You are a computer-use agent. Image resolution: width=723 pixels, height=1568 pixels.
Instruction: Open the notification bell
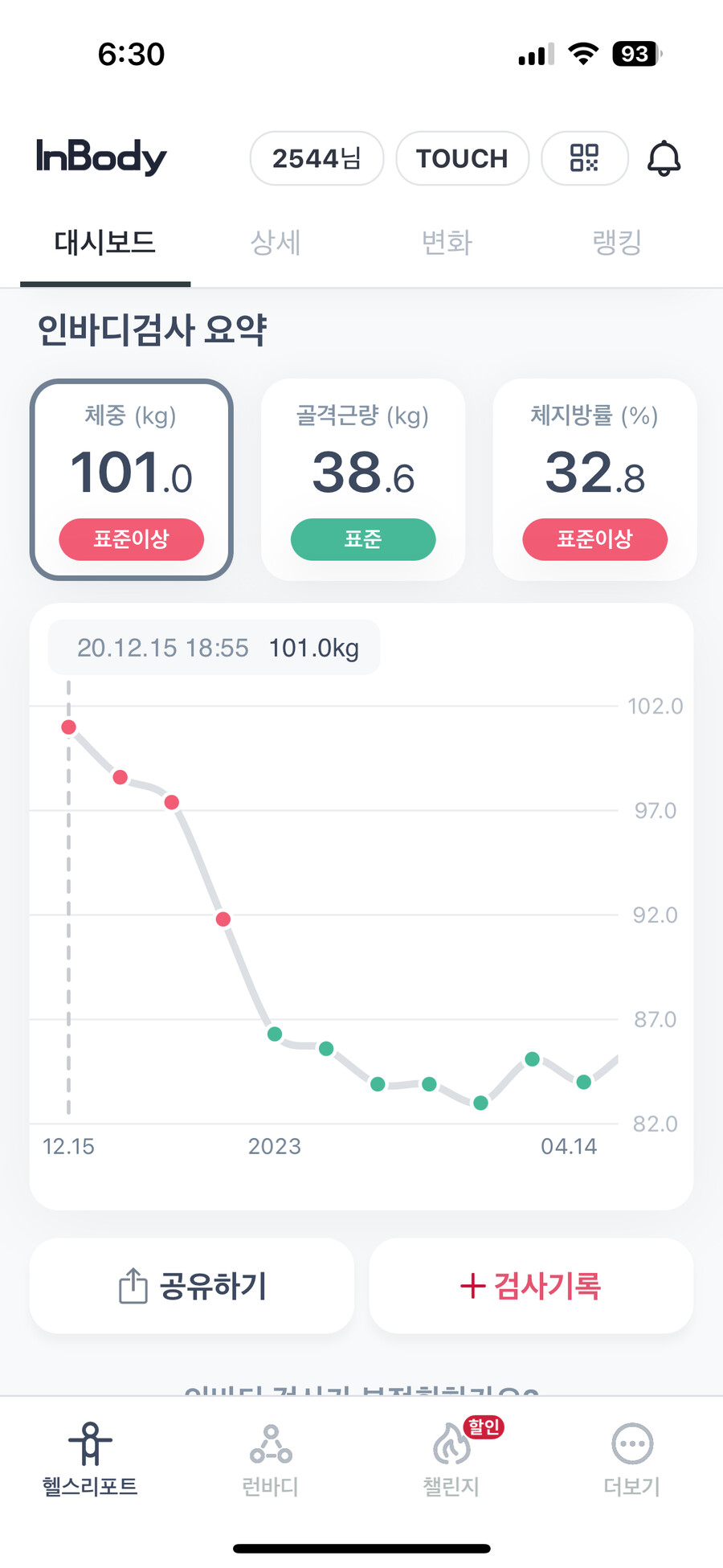pyautogui.click(x=664, y=158)
